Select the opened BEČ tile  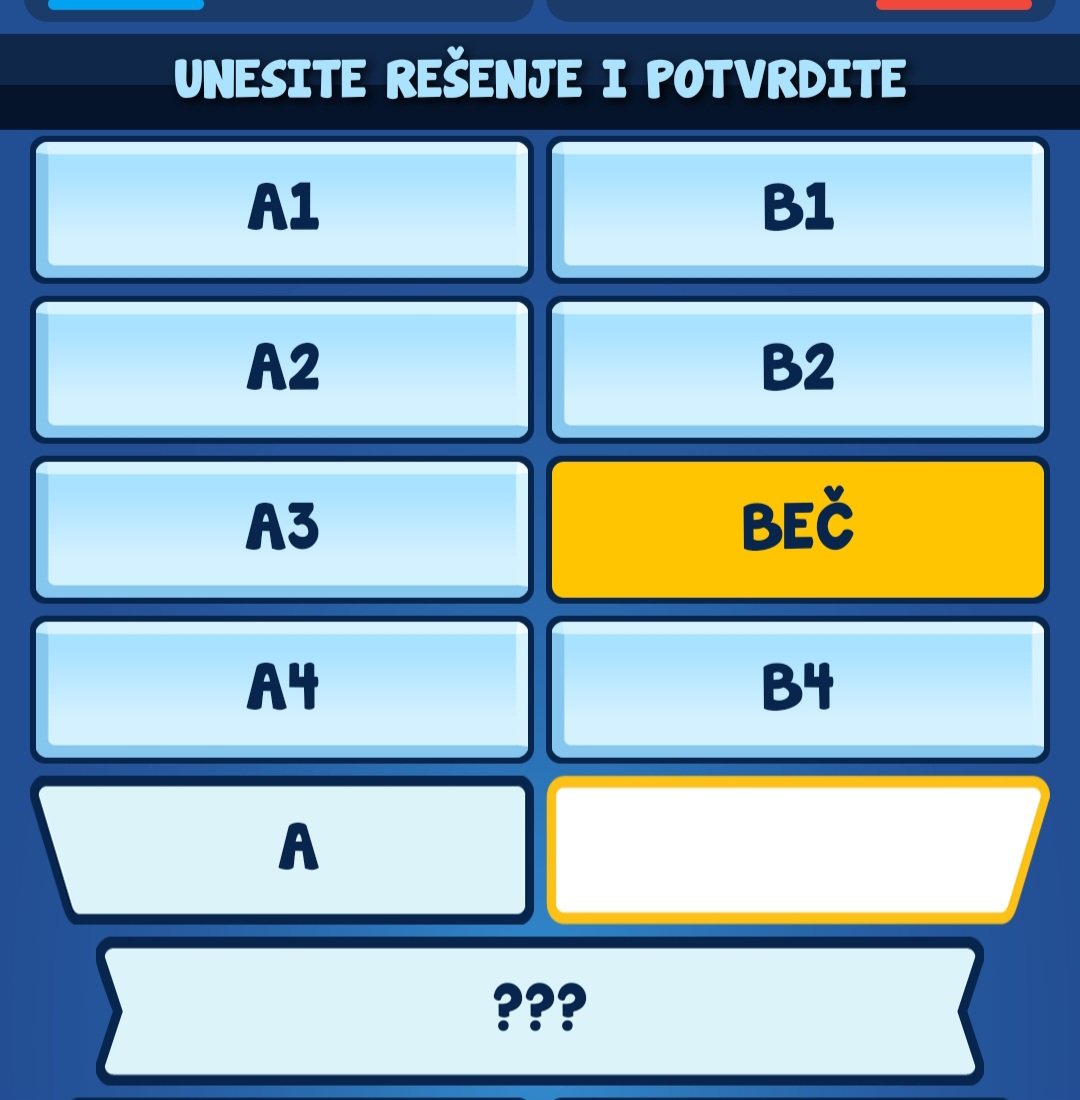798,529
